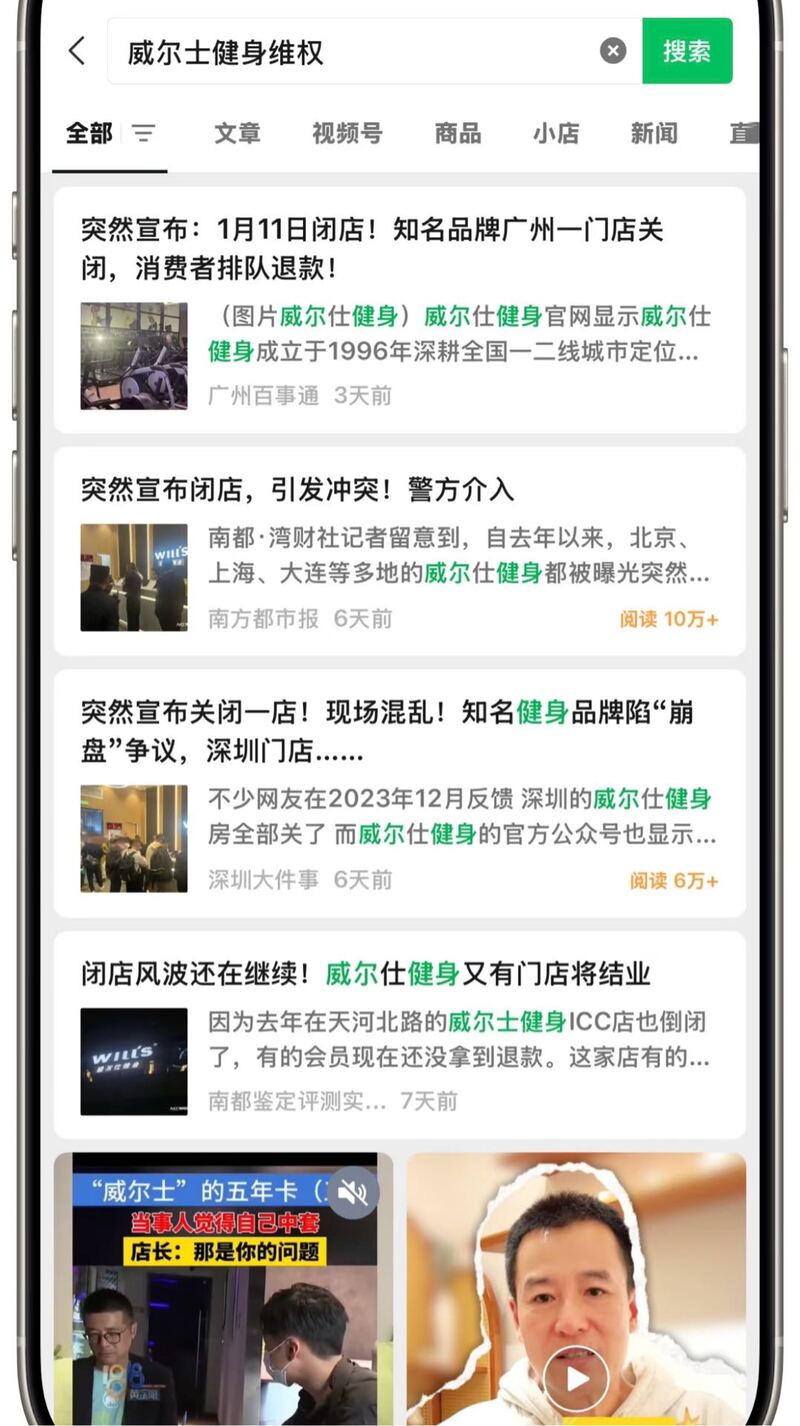
Task: Switch to the 文章 tab
Action: pos(237,133)
